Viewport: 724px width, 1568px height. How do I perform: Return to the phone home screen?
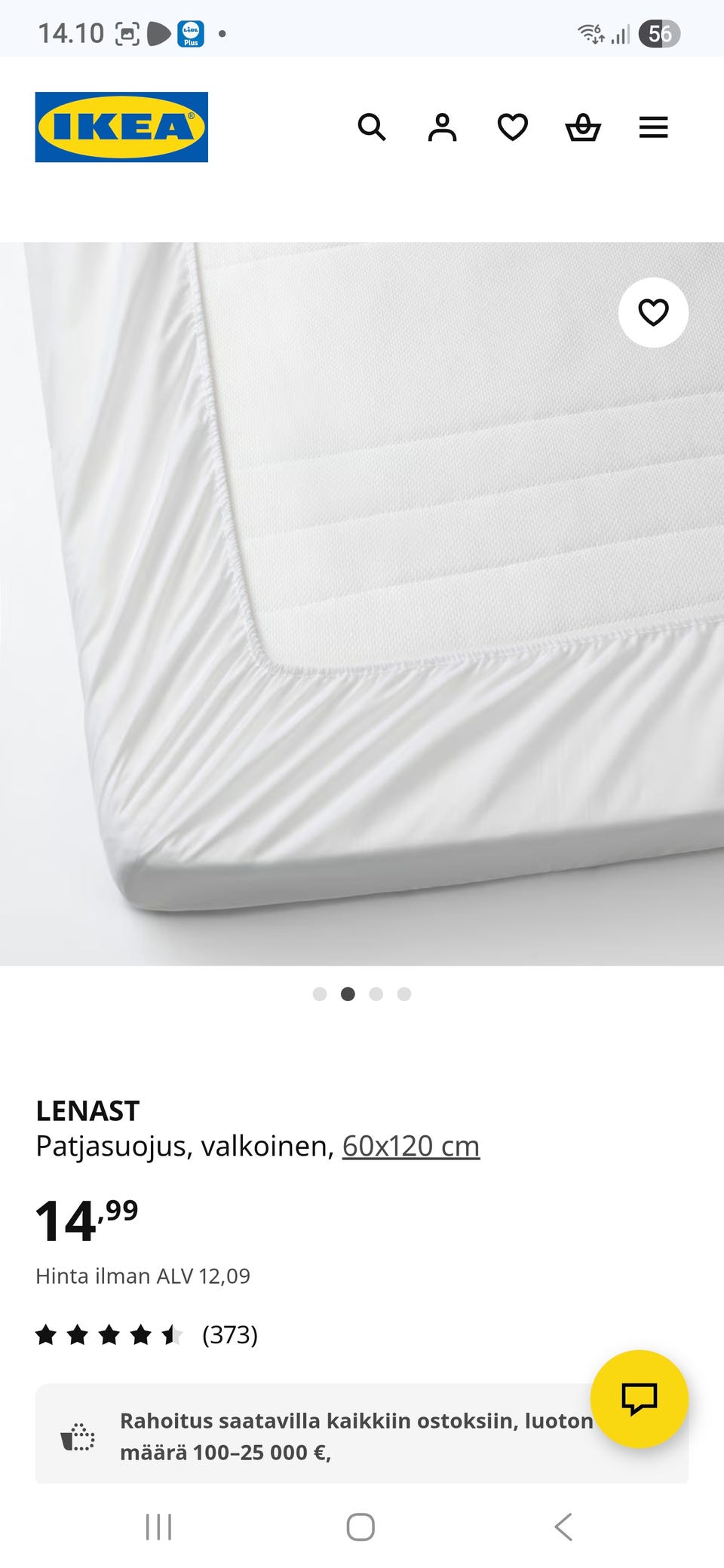360,1527
